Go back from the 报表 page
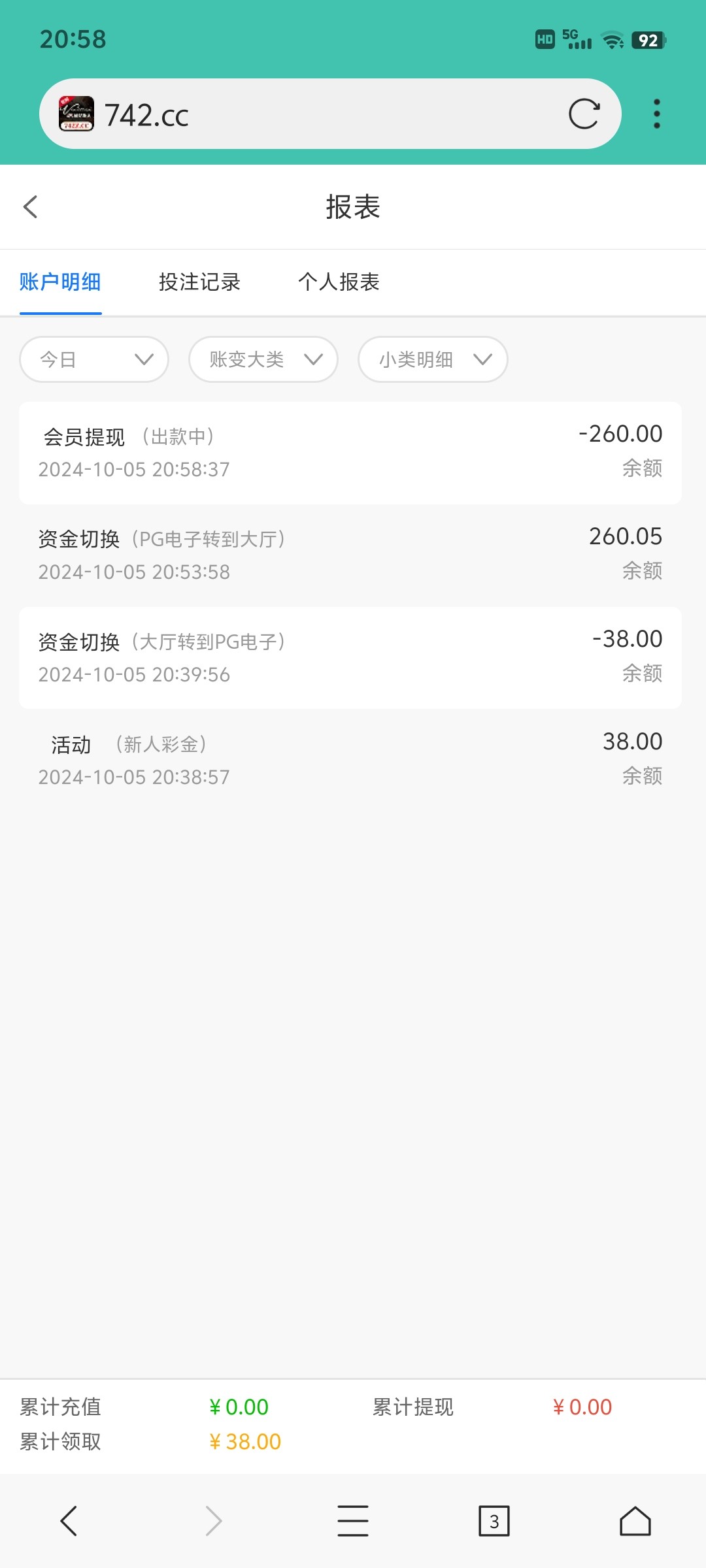706x1568 pixels. click(31, 206)
